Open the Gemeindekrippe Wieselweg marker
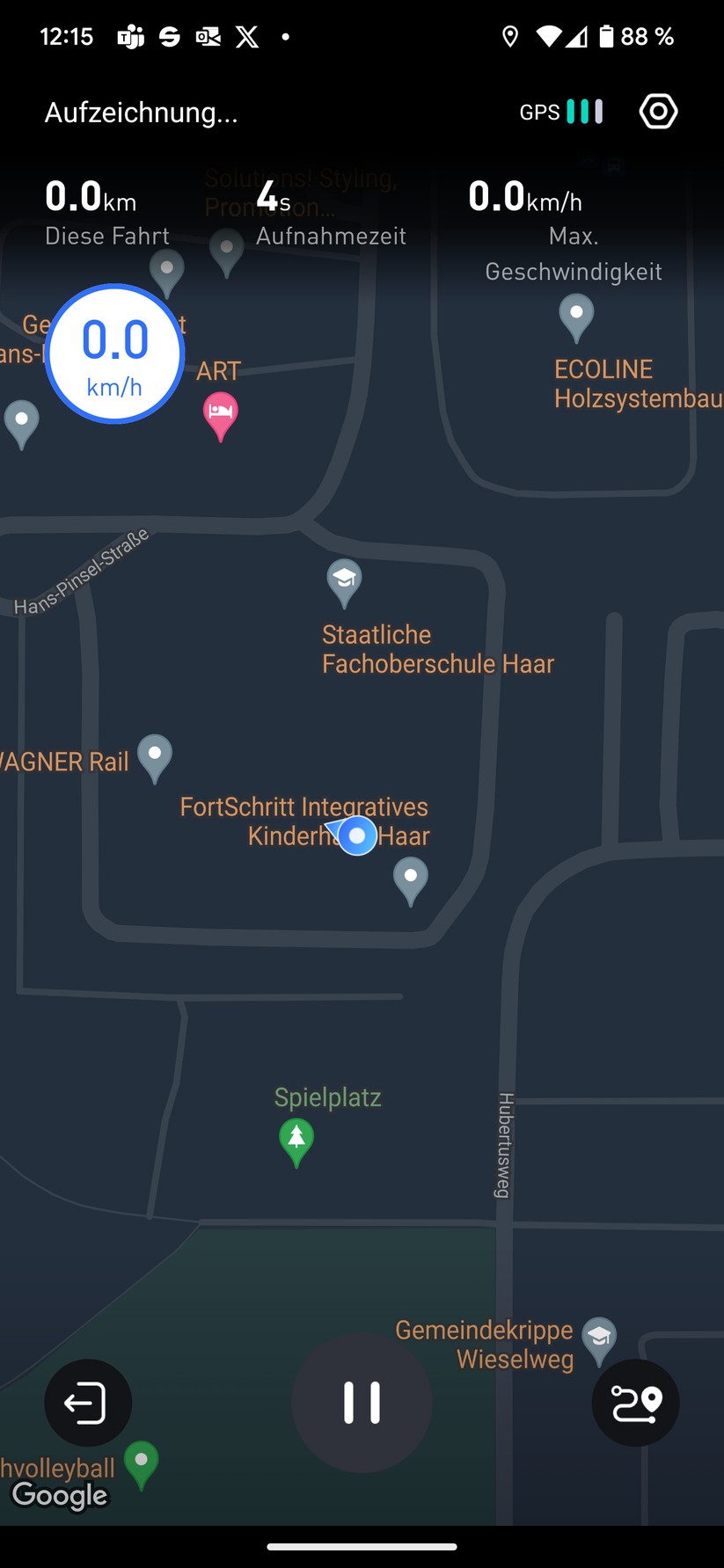The image size is (724, 1568). click(x=599, y=1339)
